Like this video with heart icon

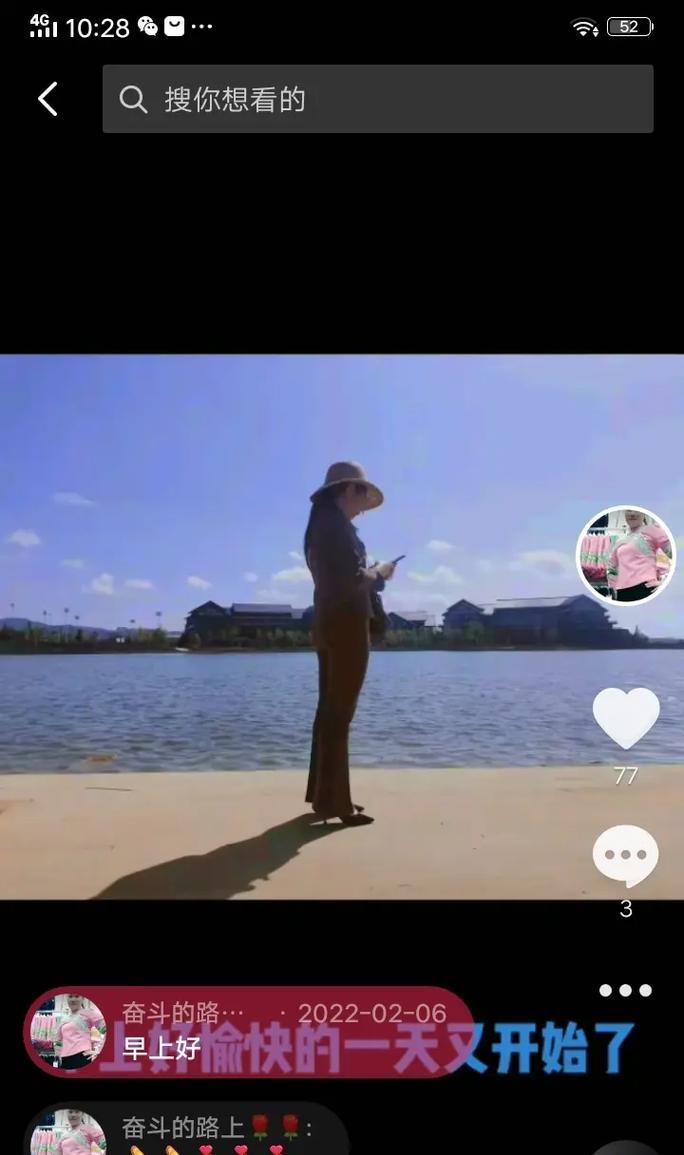626,718
